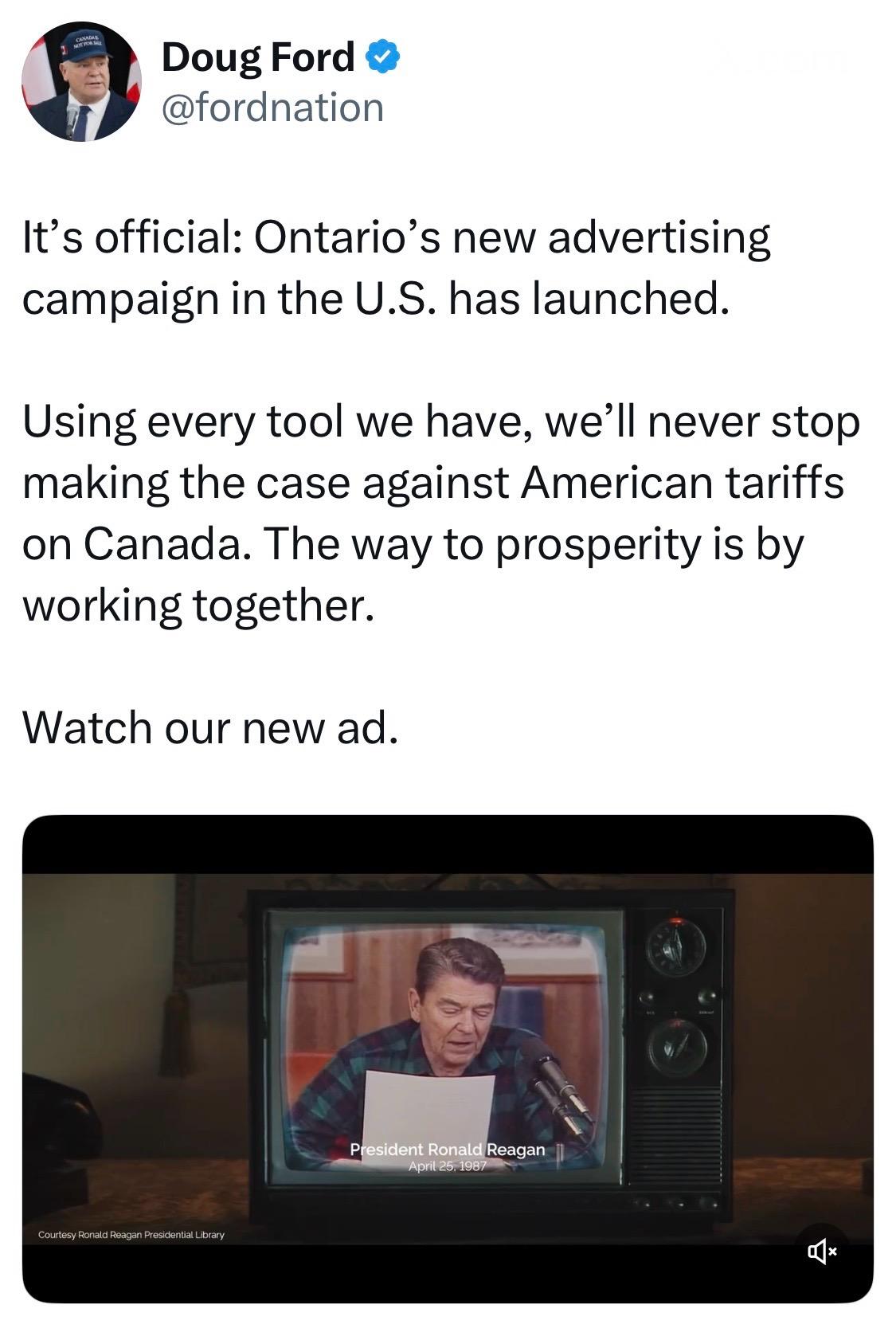Unmute the video sound
This screenshot has width=896, height=1336.
(822, 1252)
